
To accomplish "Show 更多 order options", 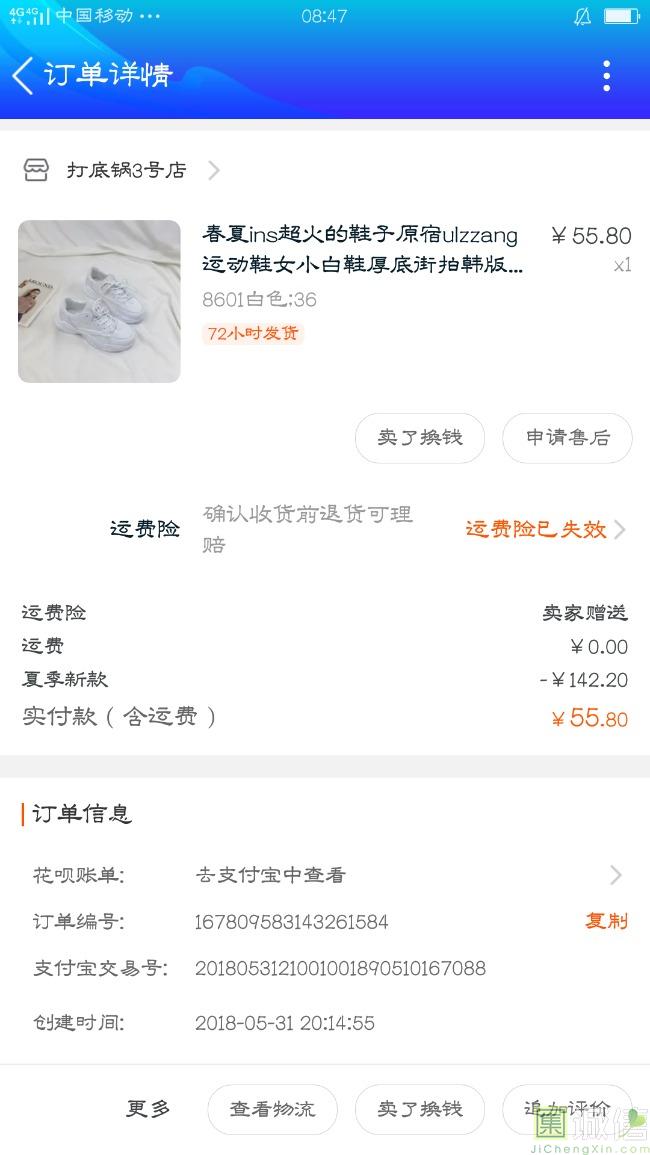I will point(148,1108).
